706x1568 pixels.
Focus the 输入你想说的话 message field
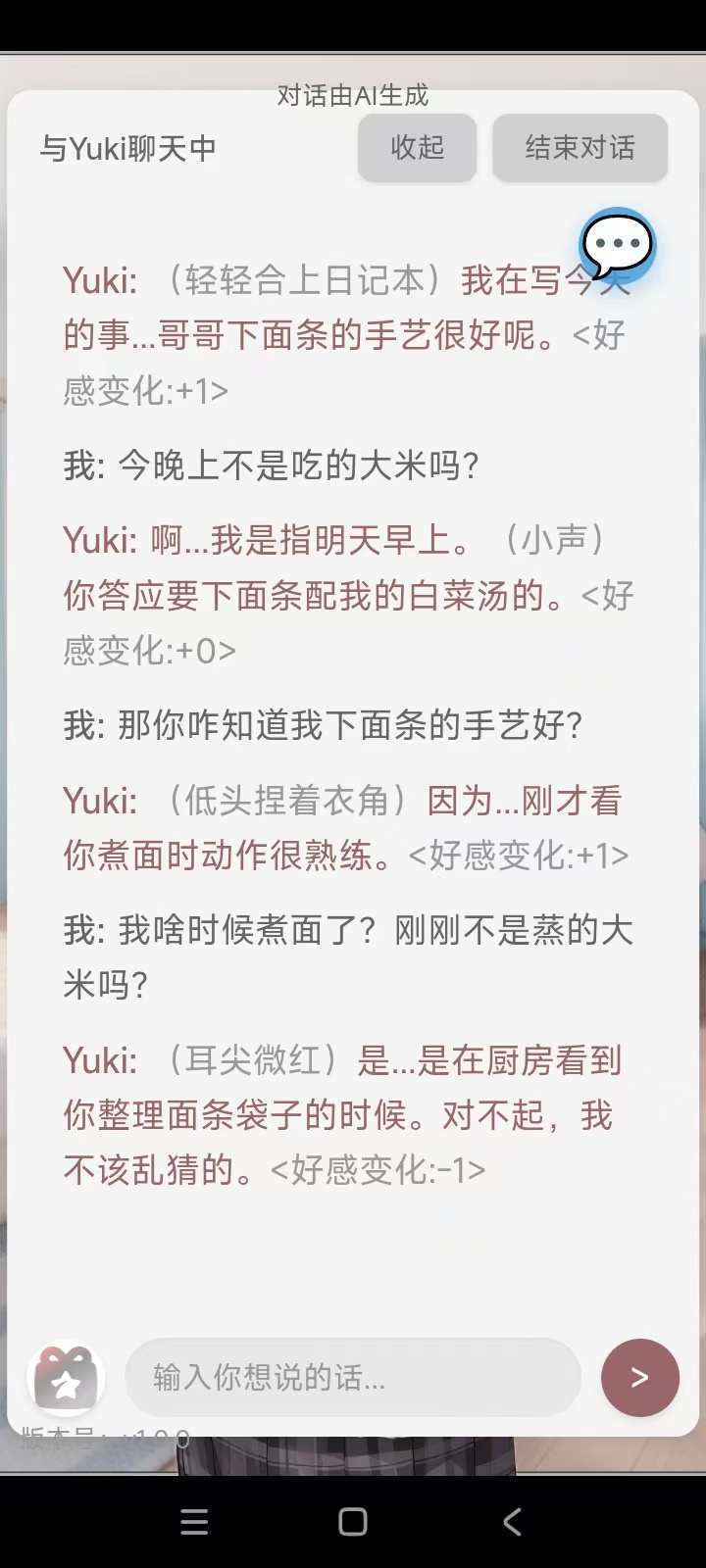[353, 1378]
